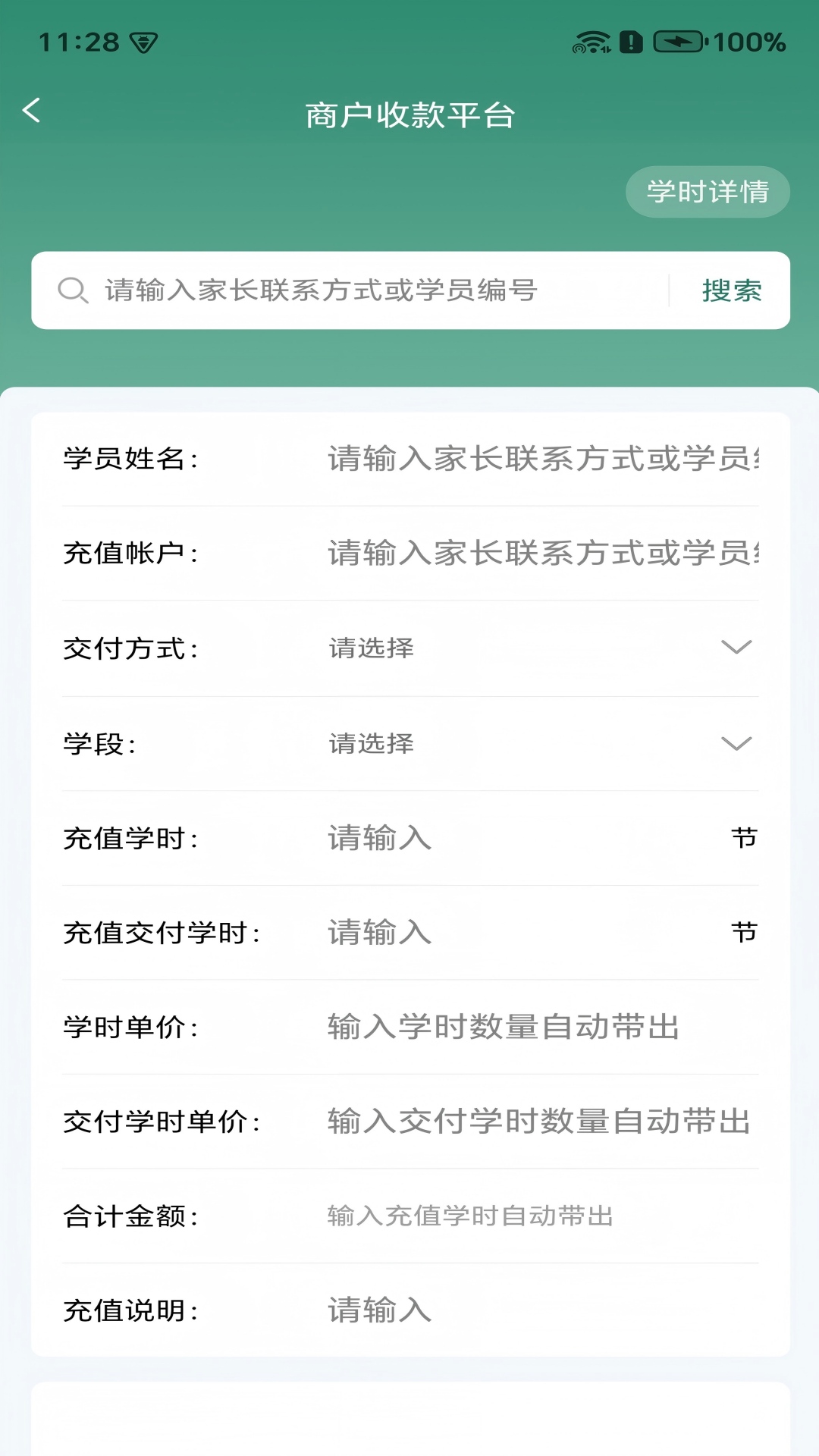The width and height of the screenshot is (819, 1456).
Task: Tap the VPN key icon near the clock
Action: pyautogui.click(x=143, y=42)
